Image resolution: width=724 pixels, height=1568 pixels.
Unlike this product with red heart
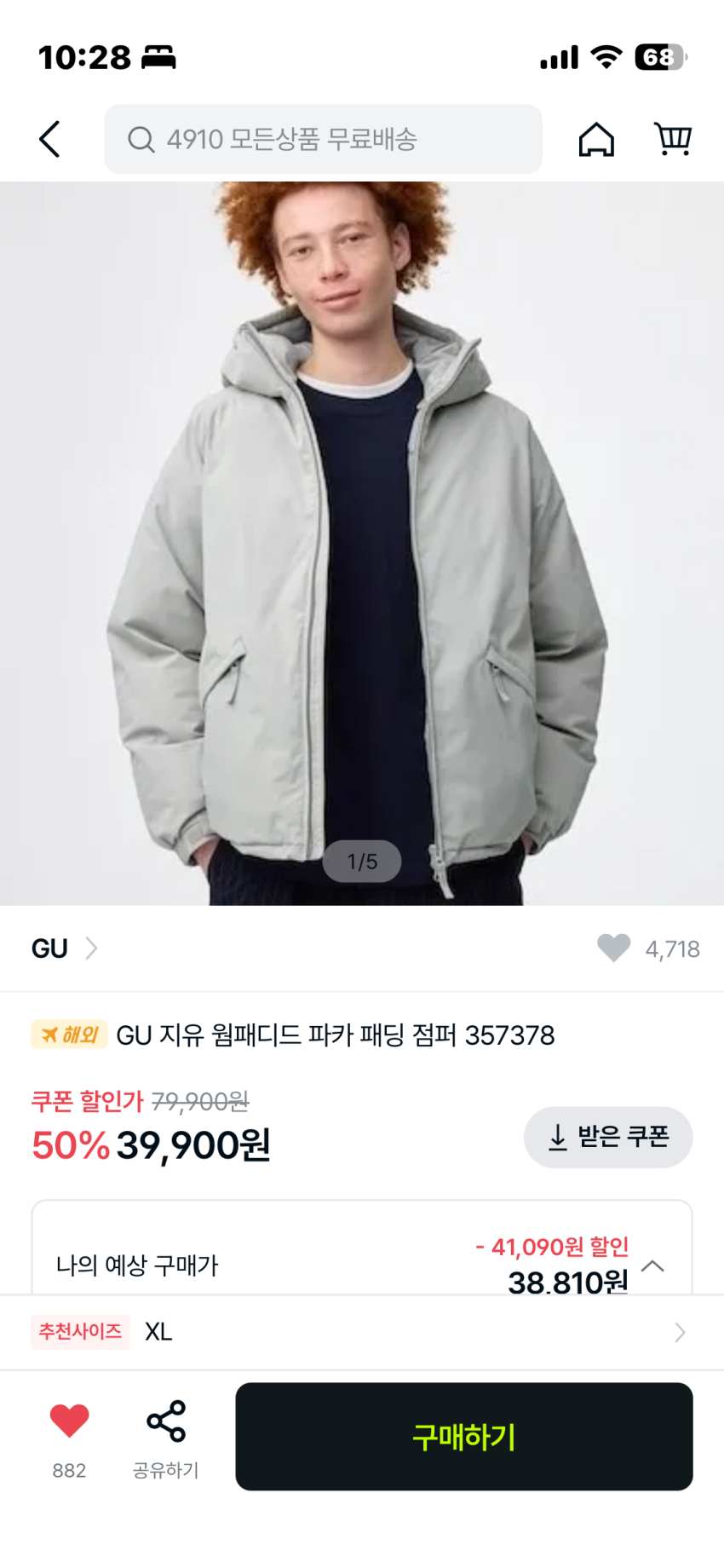[x=69, y=1421]
